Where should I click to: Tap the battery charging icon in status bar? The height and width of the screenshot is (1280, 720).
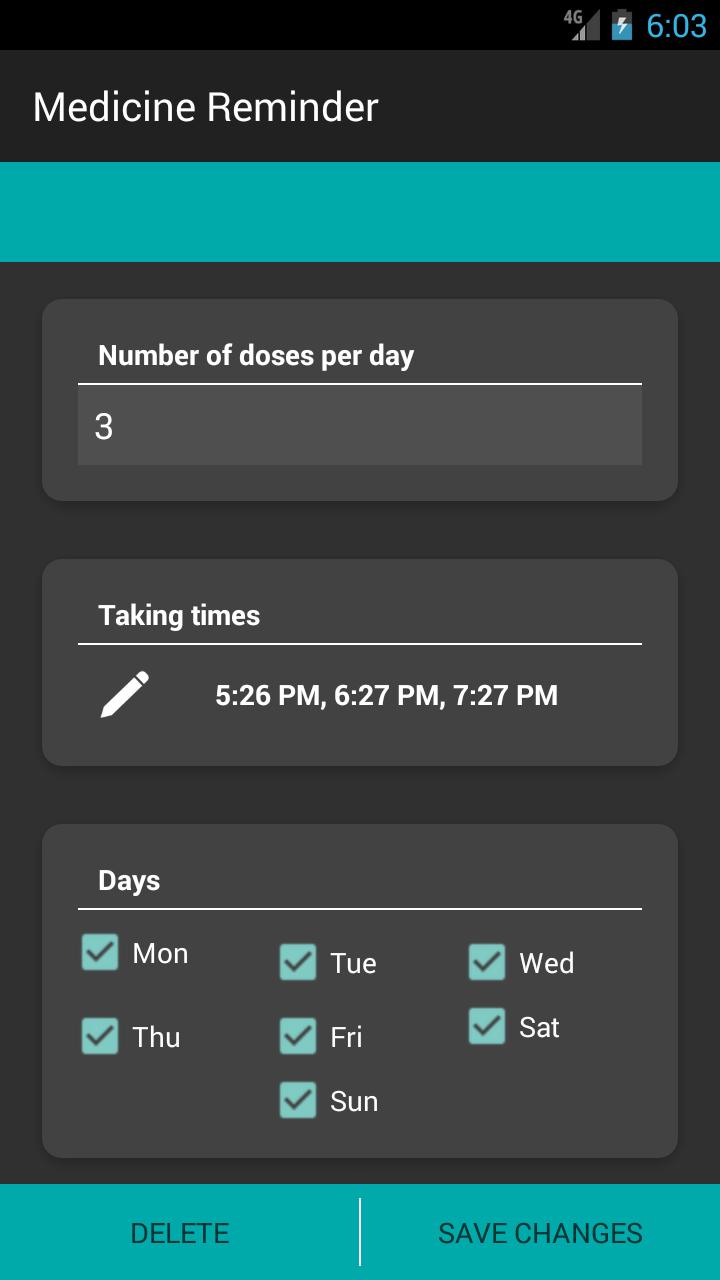pos(620,26)
